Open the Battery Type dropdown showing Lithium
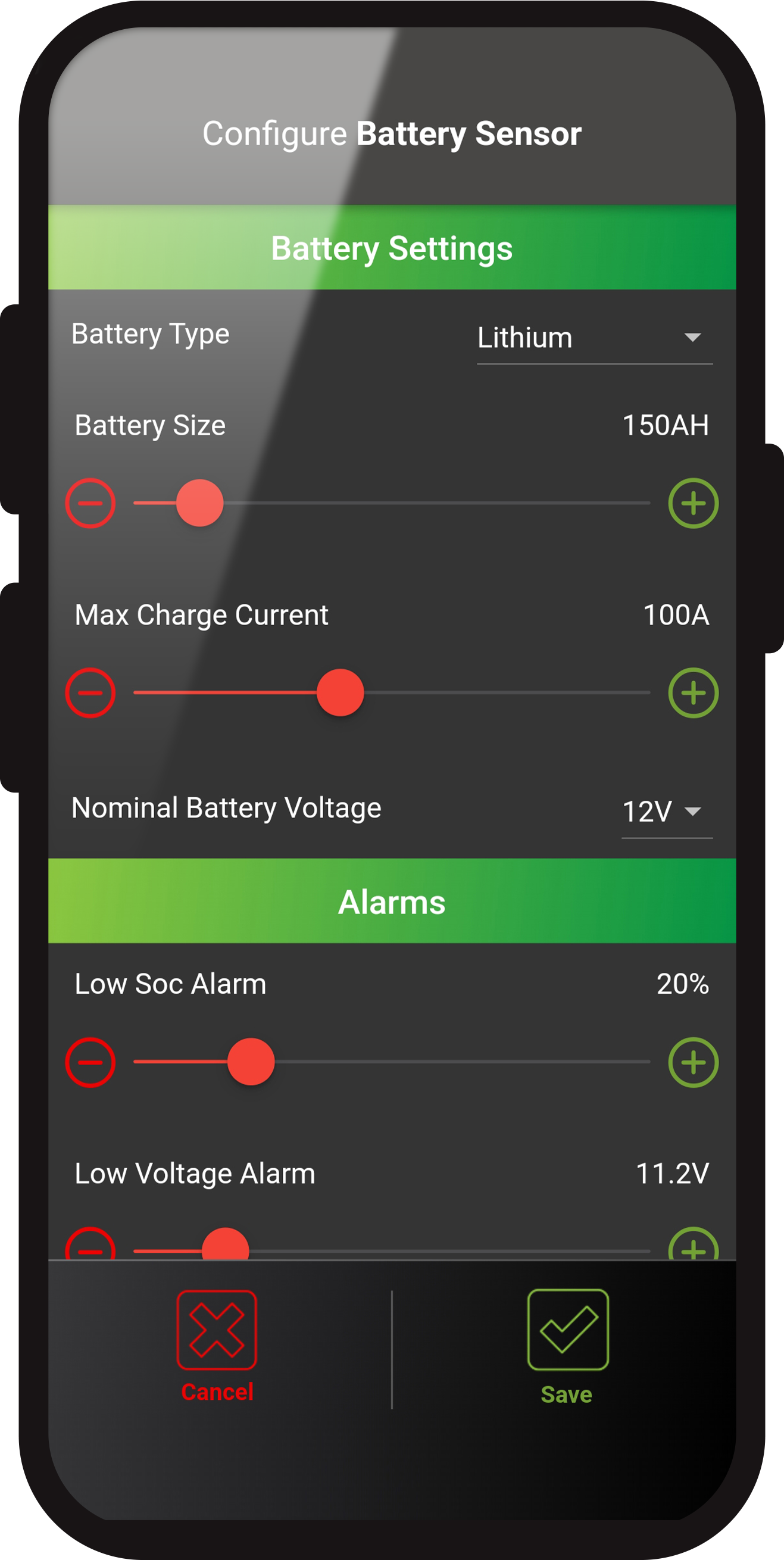The height and width of the screenshot is (1560, 784). (594, 339)
